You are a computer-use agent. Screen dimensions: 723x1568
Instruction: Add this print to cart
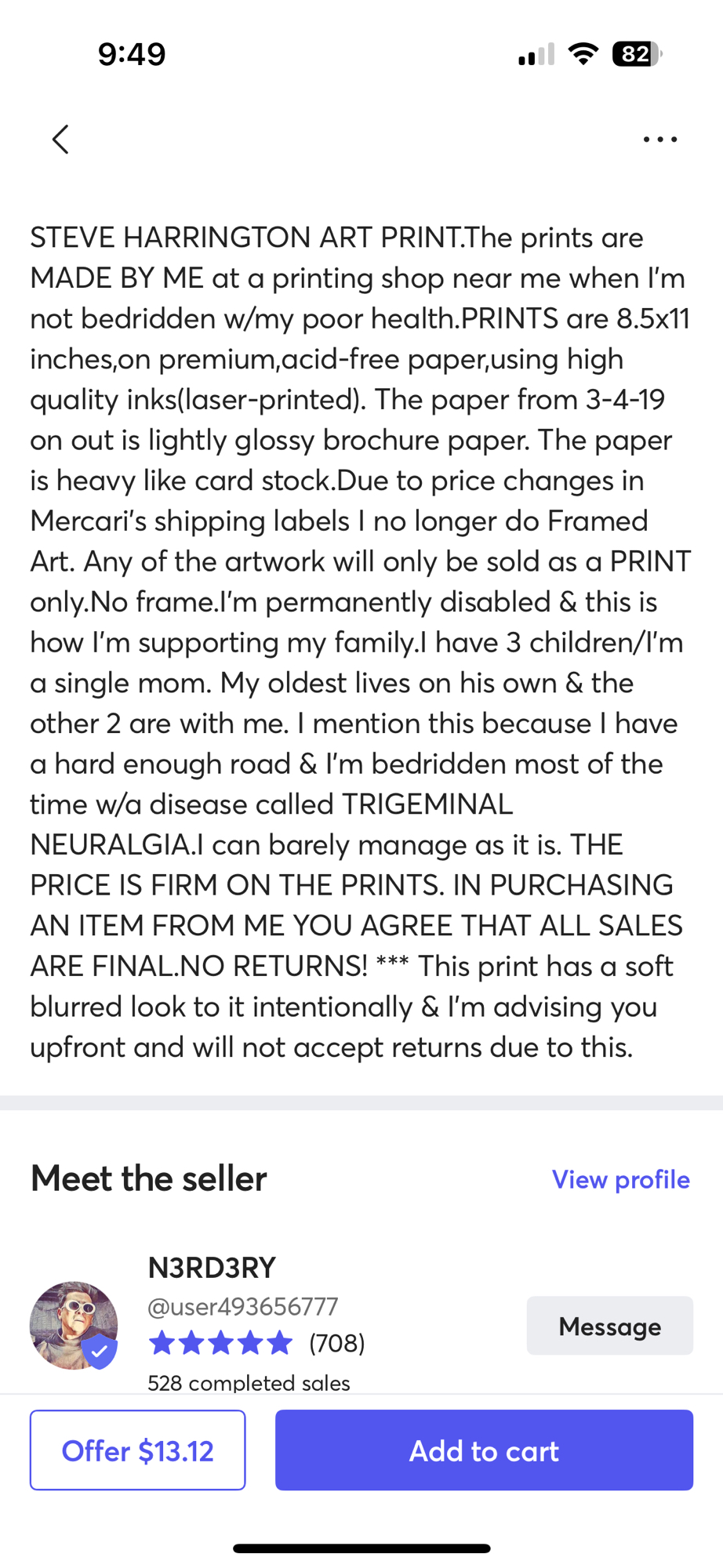(x=484, y=1450)
